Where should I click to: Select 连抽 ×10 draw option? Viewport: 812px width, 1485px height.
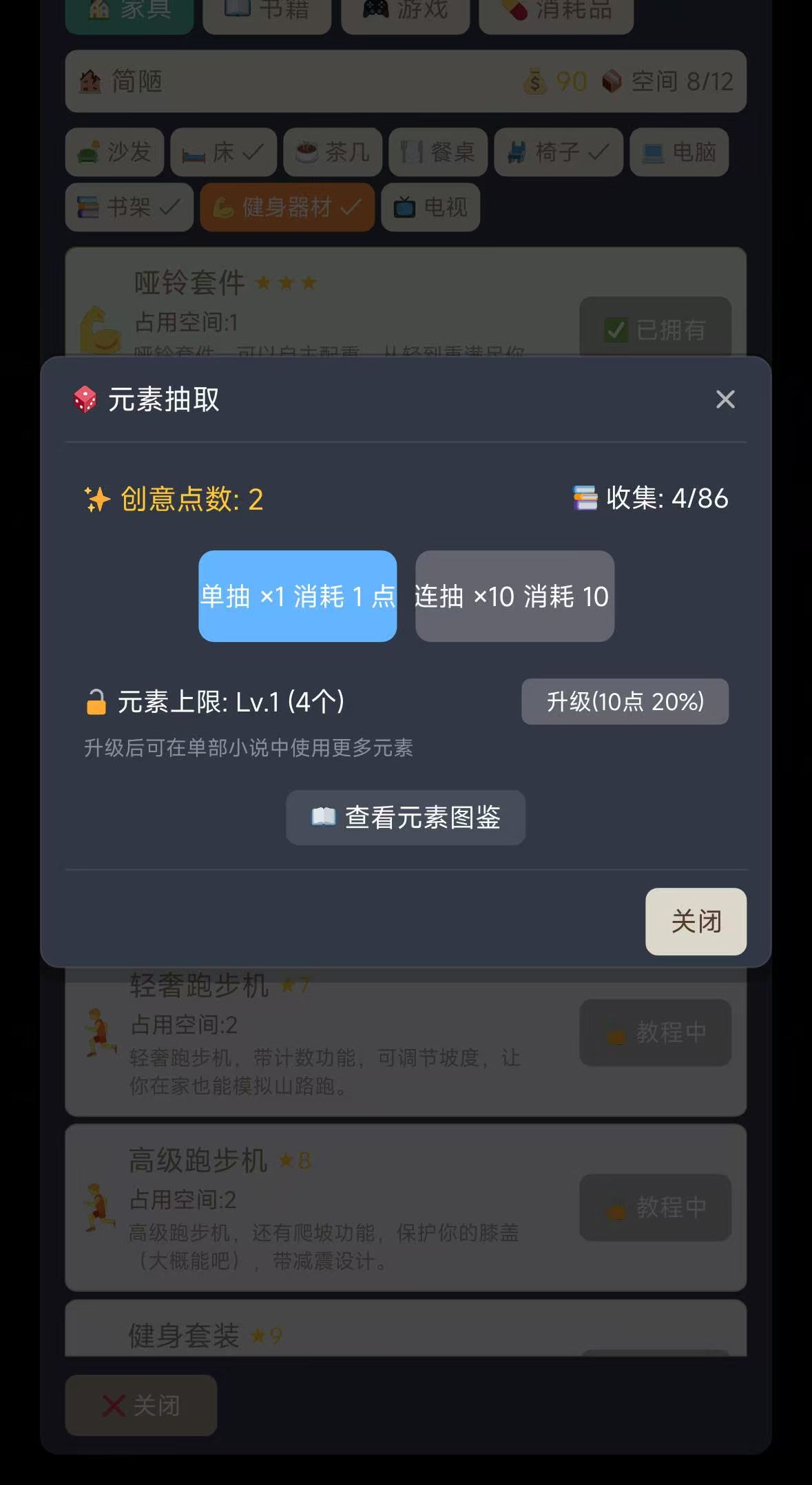pyautogui.click(x=514, y=596)
